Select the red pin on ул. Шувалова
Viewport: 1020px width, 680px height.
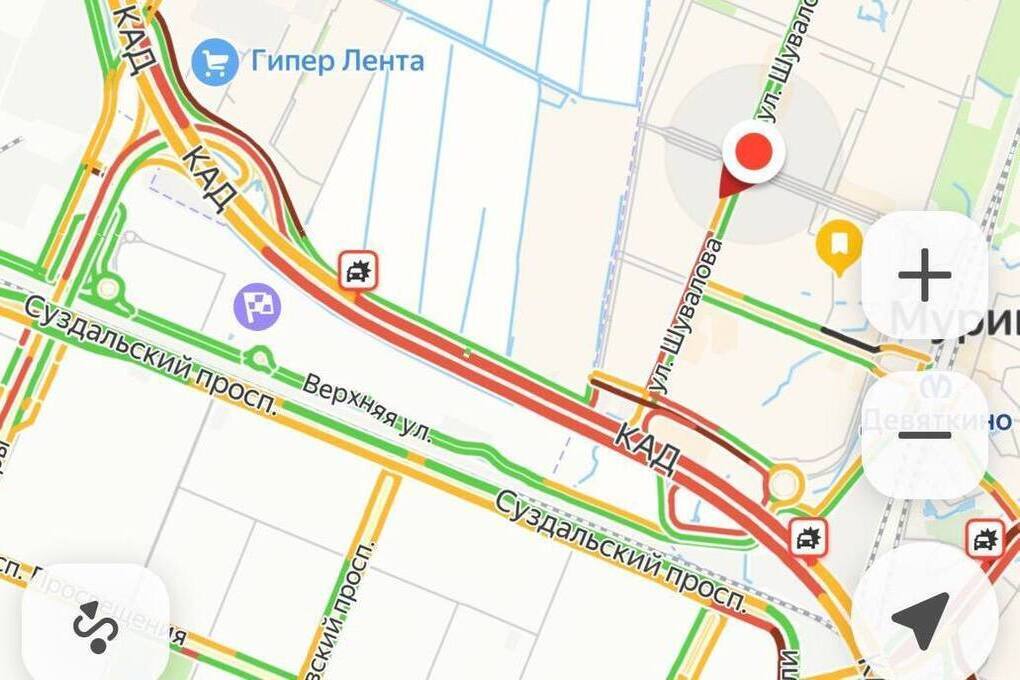(753, 154)
